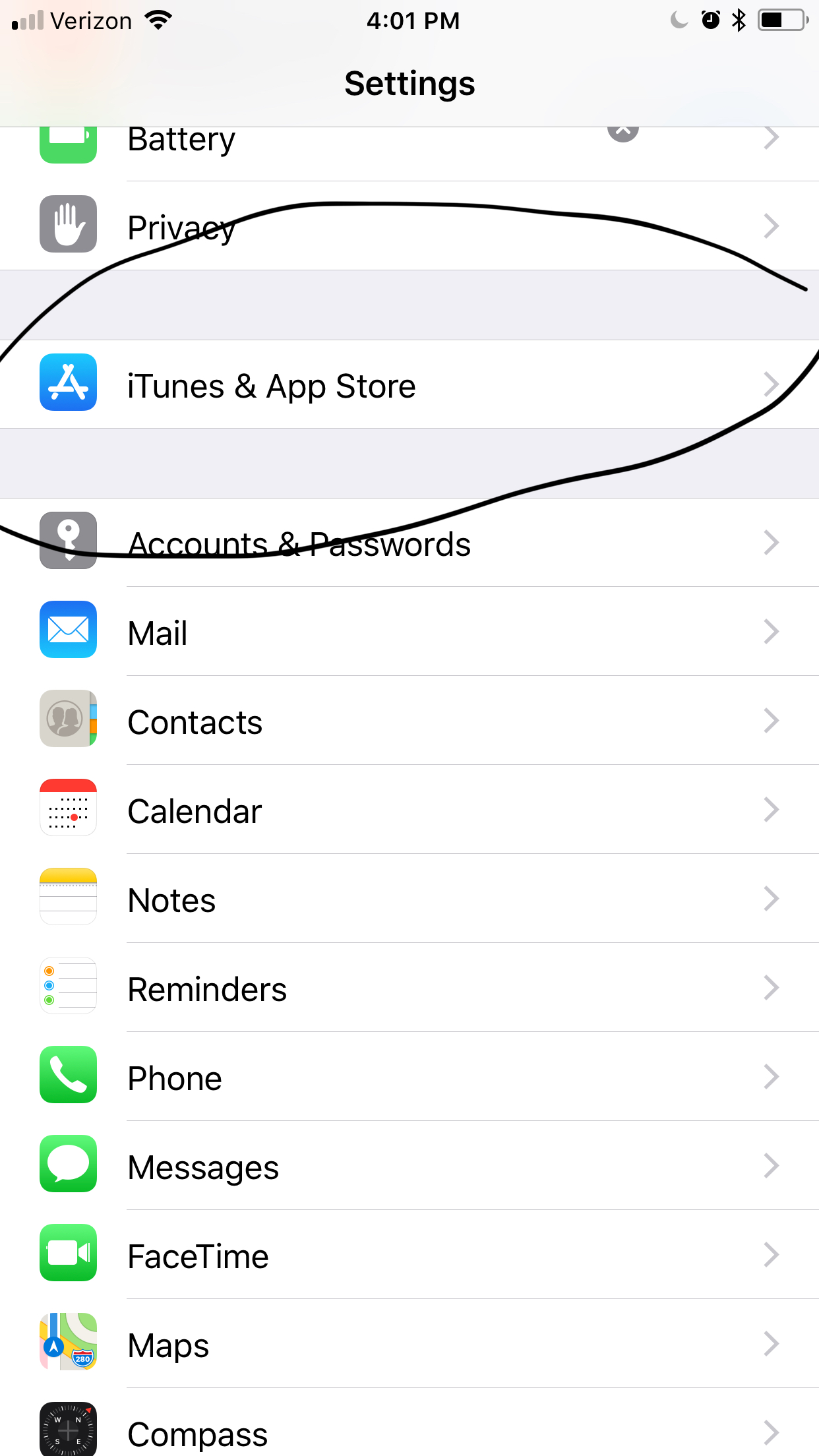Tap the Notes settings row
819x1456 pixels.
click(409, 899)
